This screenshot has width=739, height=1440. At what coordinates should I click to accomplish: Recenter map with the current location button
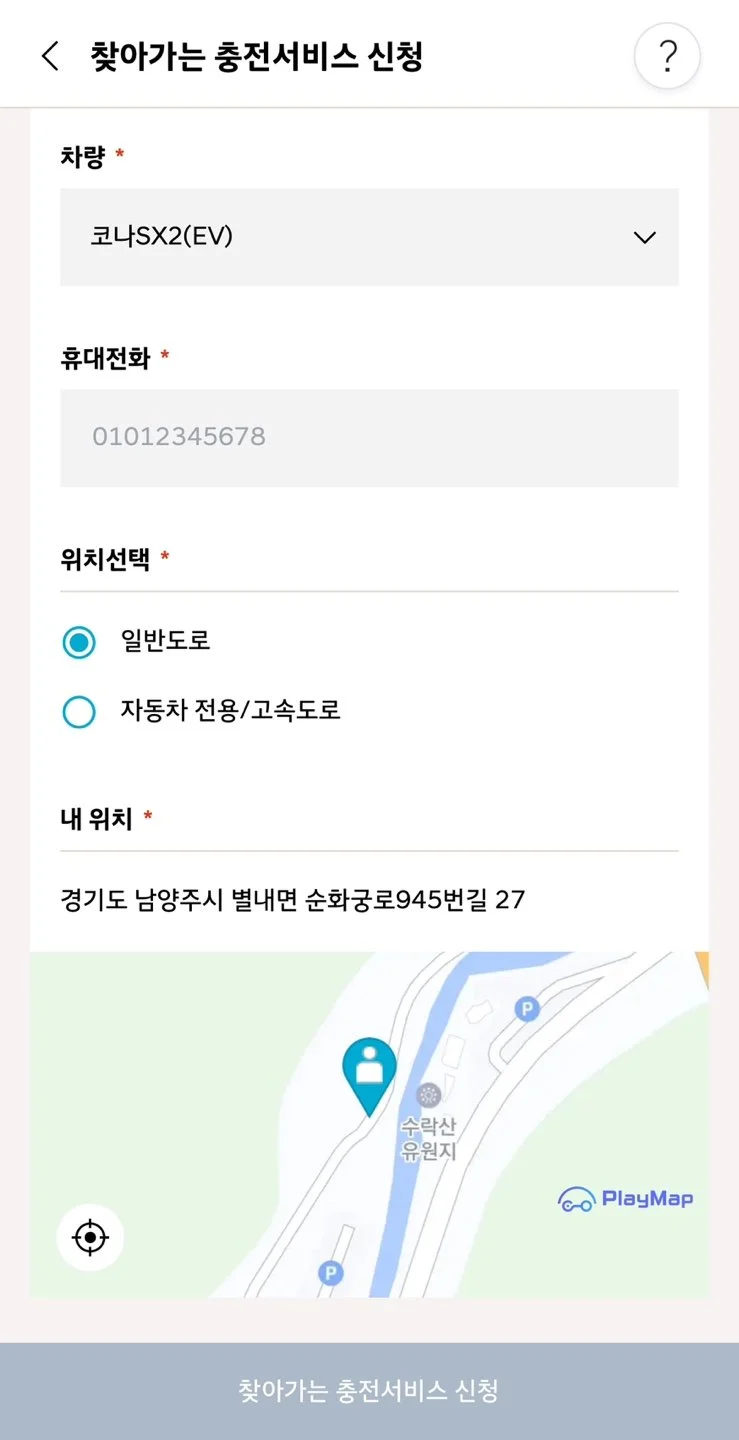pos(90,1237)
